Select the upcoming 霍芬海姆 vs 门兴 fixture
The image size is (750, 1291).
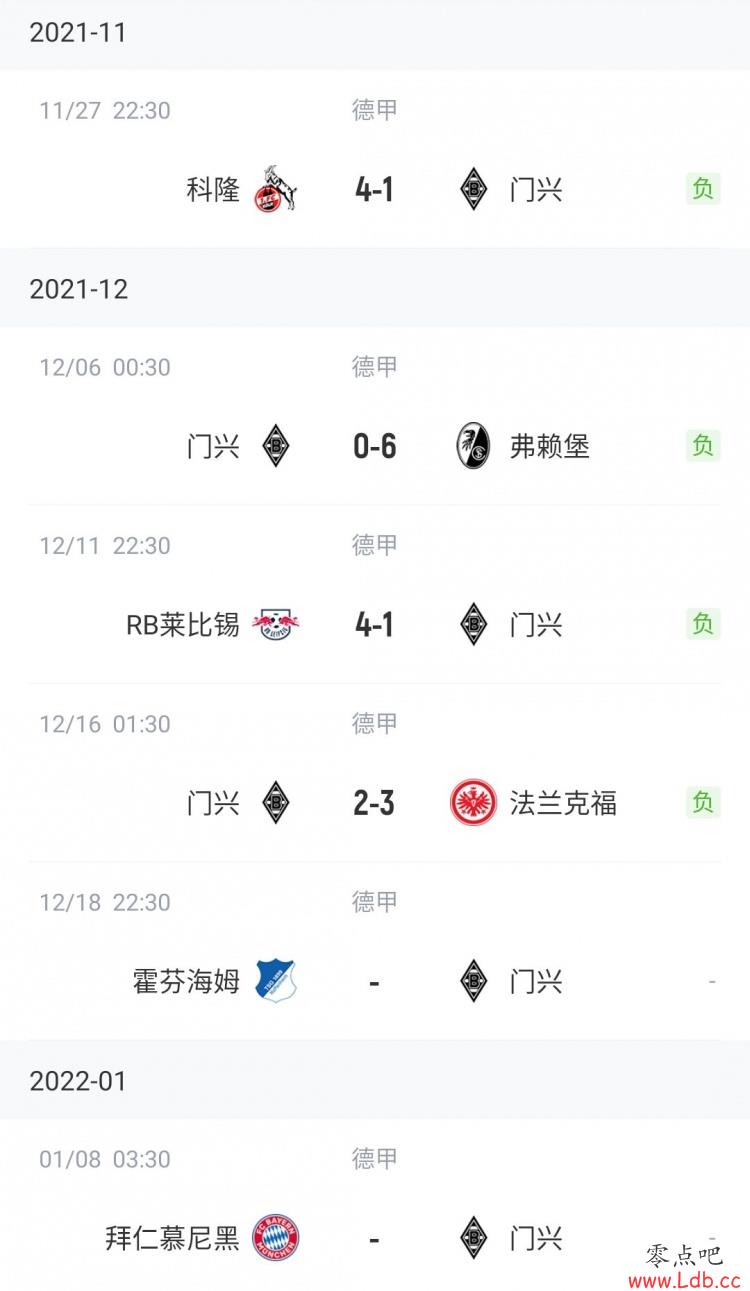375,951
